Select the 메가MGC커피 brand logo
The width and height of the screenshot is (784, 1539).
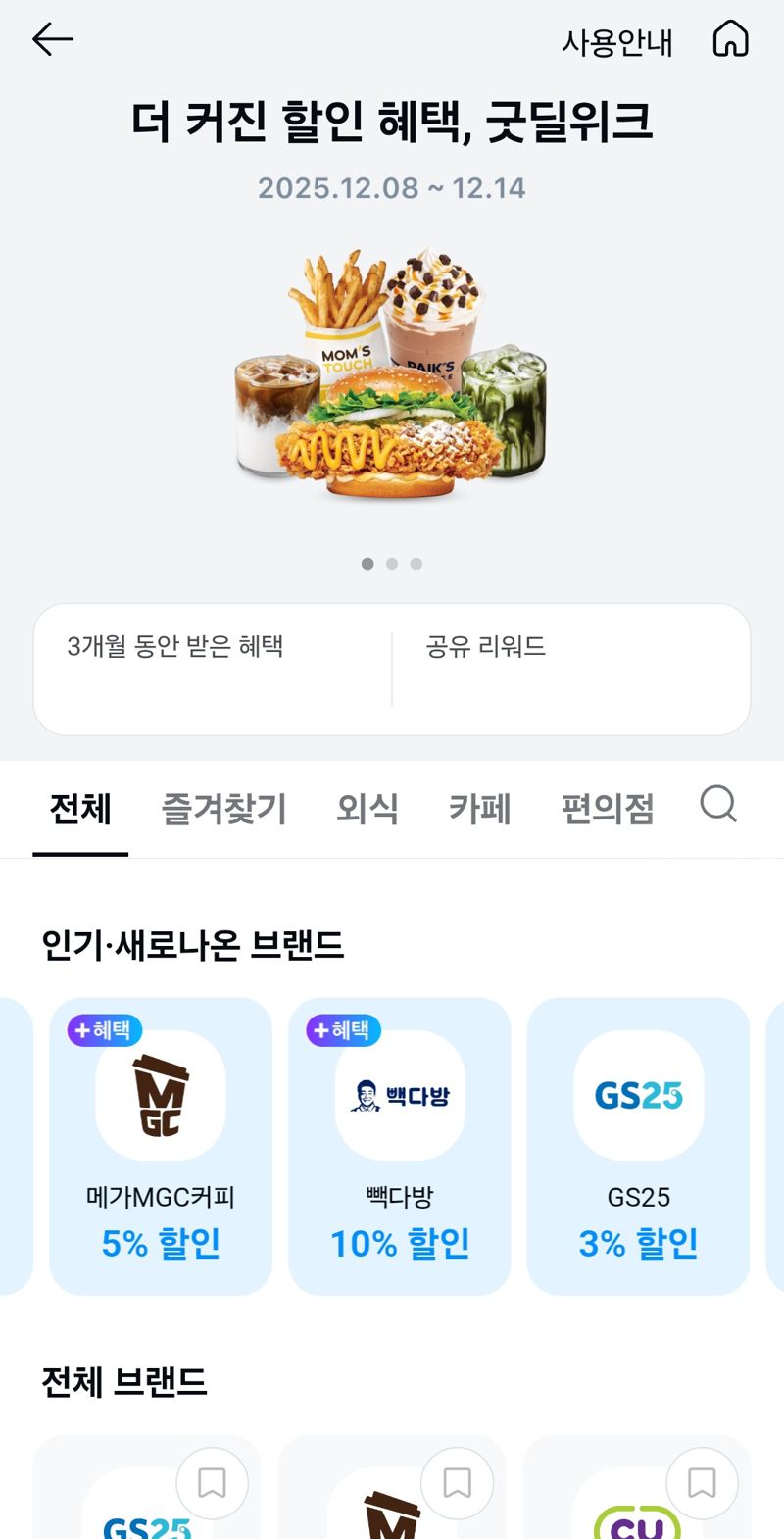[160, 1096]
